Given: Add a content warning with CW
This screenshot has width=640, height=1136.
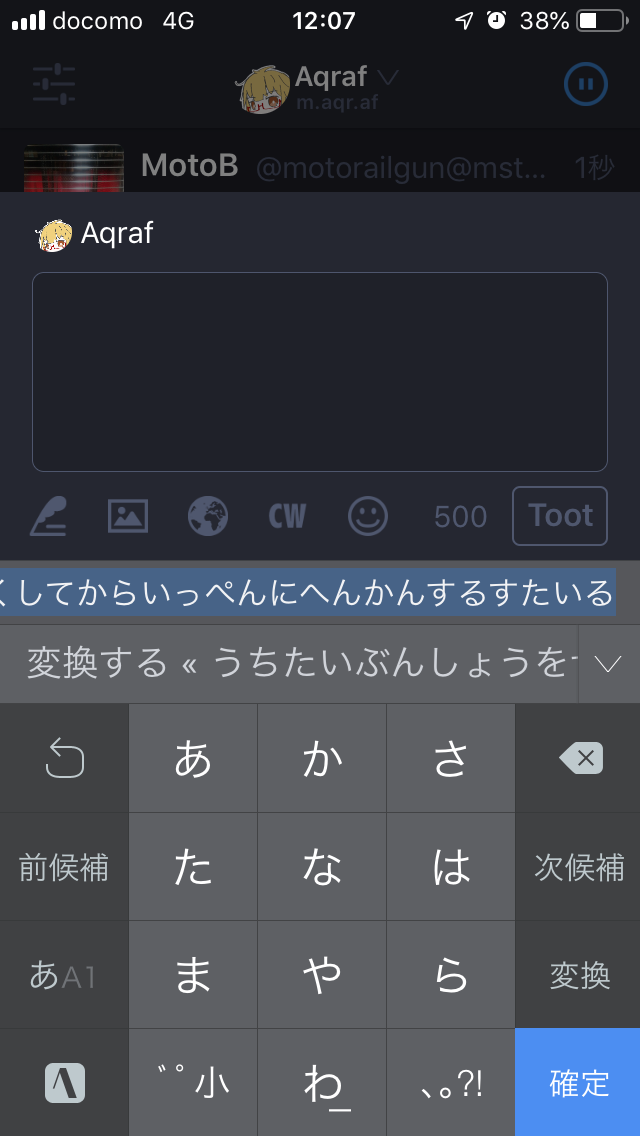Looking at the screenshot, I should click(288, 517).
